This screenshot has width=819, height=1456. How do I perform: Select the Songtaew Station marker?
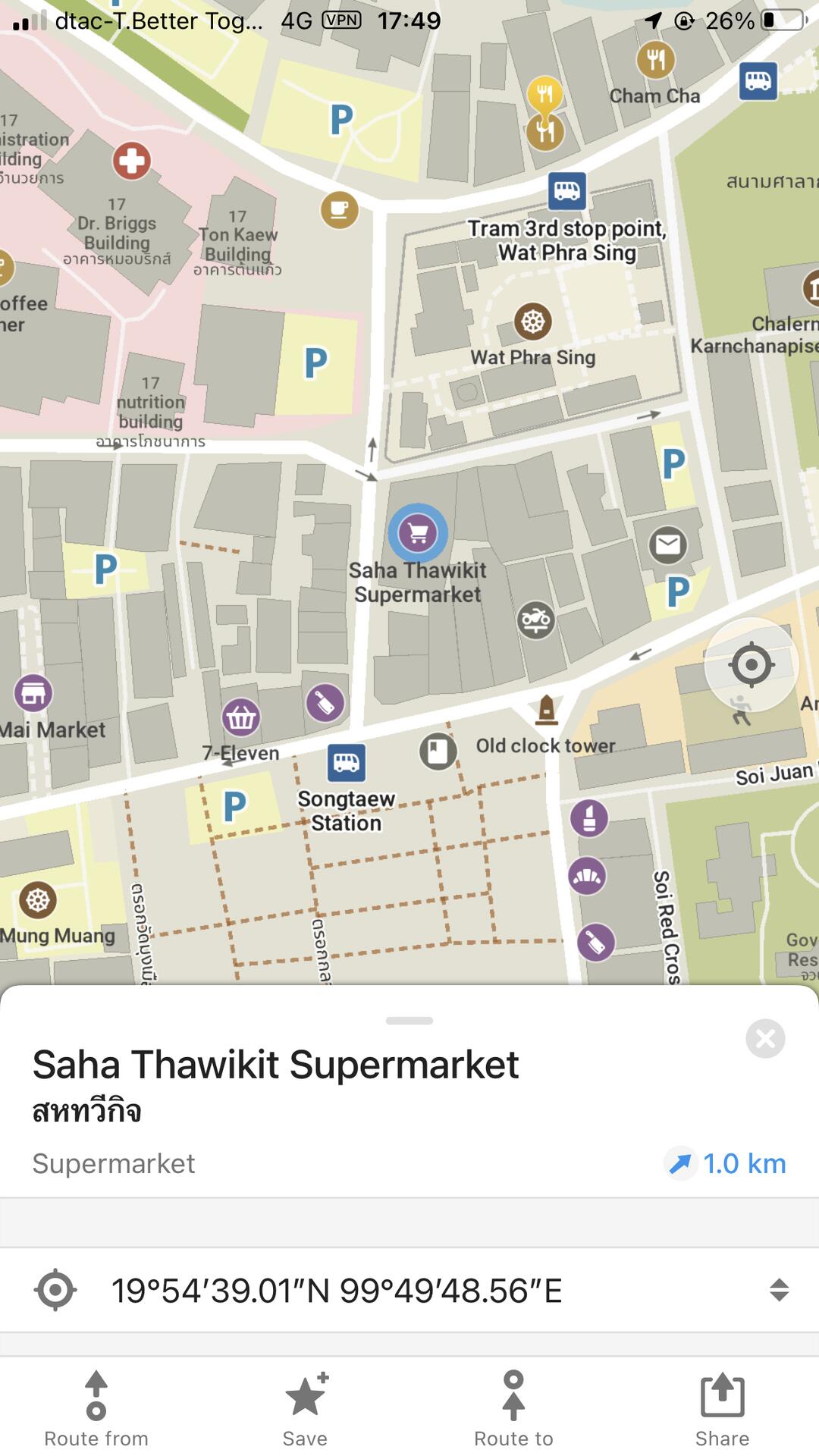pos(347,762)
